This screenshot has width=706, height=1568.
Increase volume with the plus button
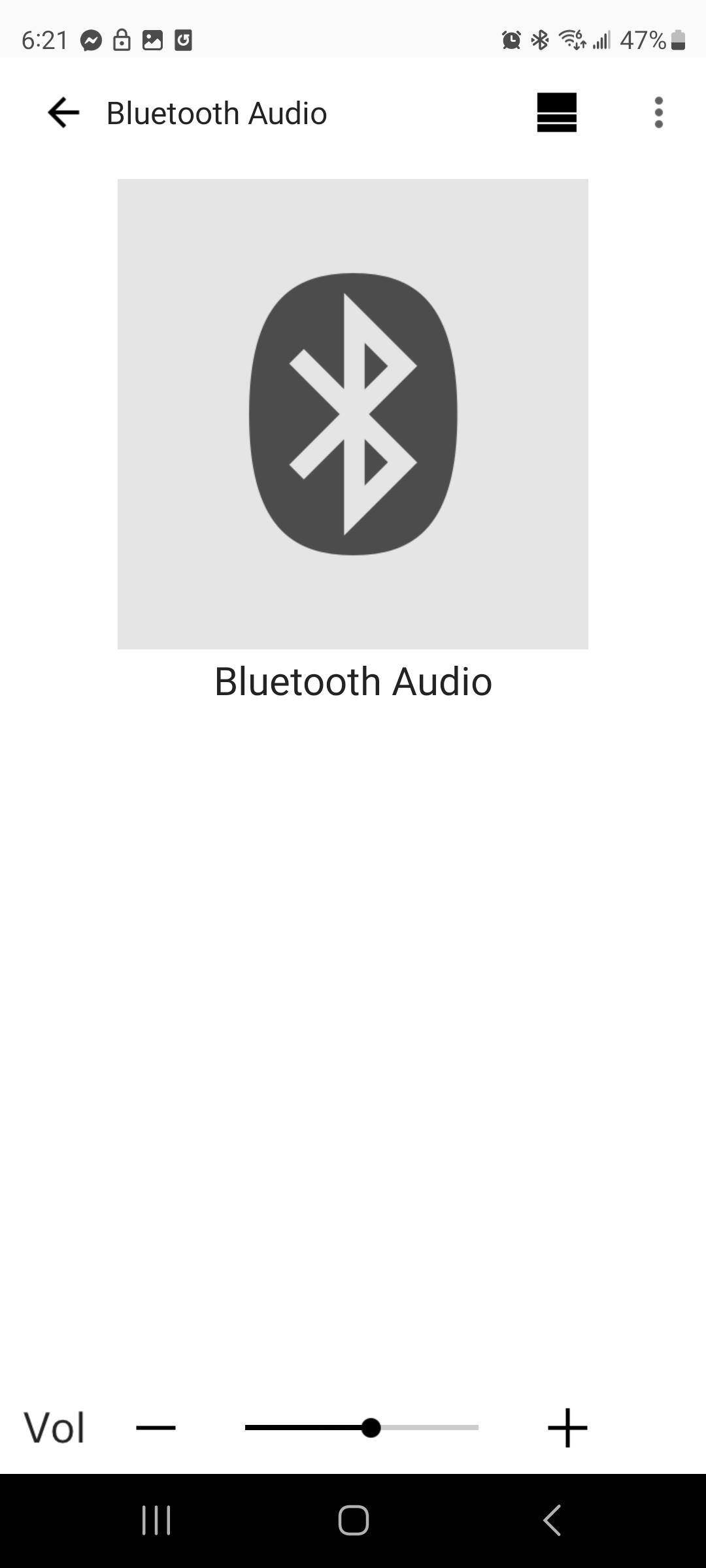point(567,1428)
